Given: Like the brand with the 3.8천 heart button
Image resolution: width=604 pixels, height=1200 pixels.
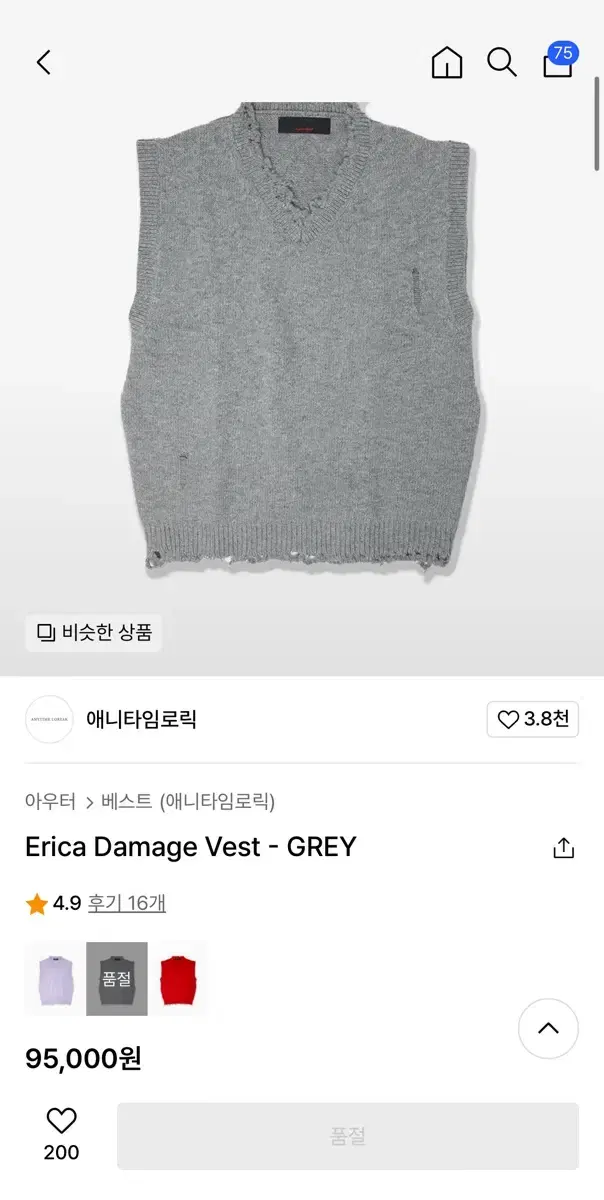Looking at the screenshot, I should pos(533,719).
